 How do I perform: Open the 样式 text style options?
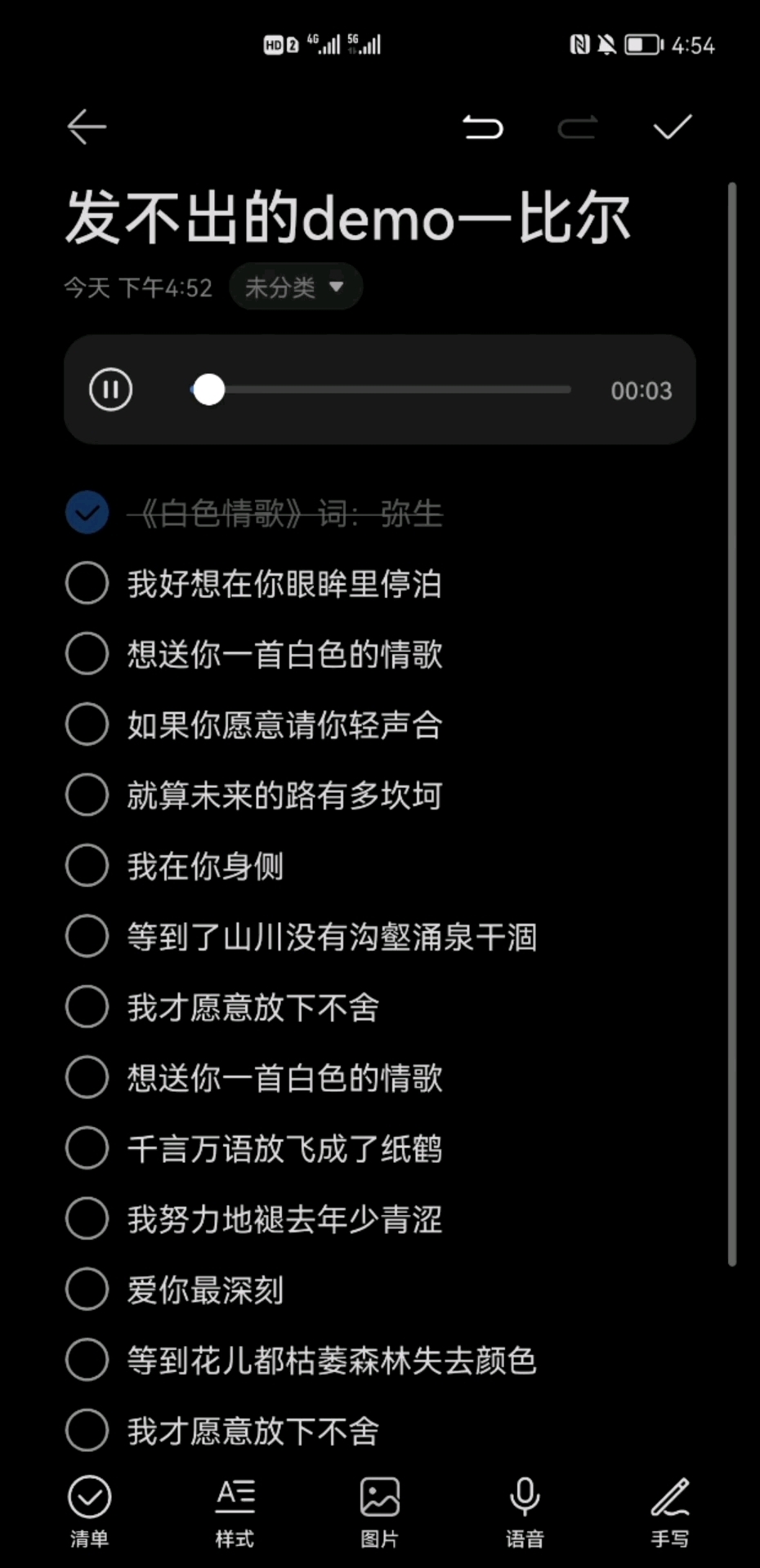click(235, 1512)
